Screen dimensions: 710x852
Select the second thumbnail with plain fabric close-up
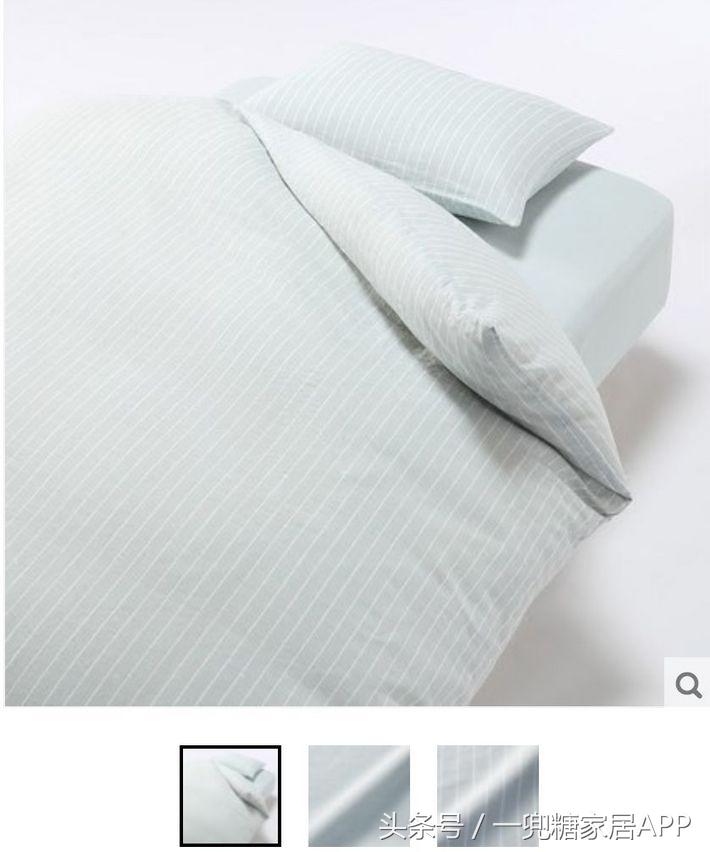point(359,796)
